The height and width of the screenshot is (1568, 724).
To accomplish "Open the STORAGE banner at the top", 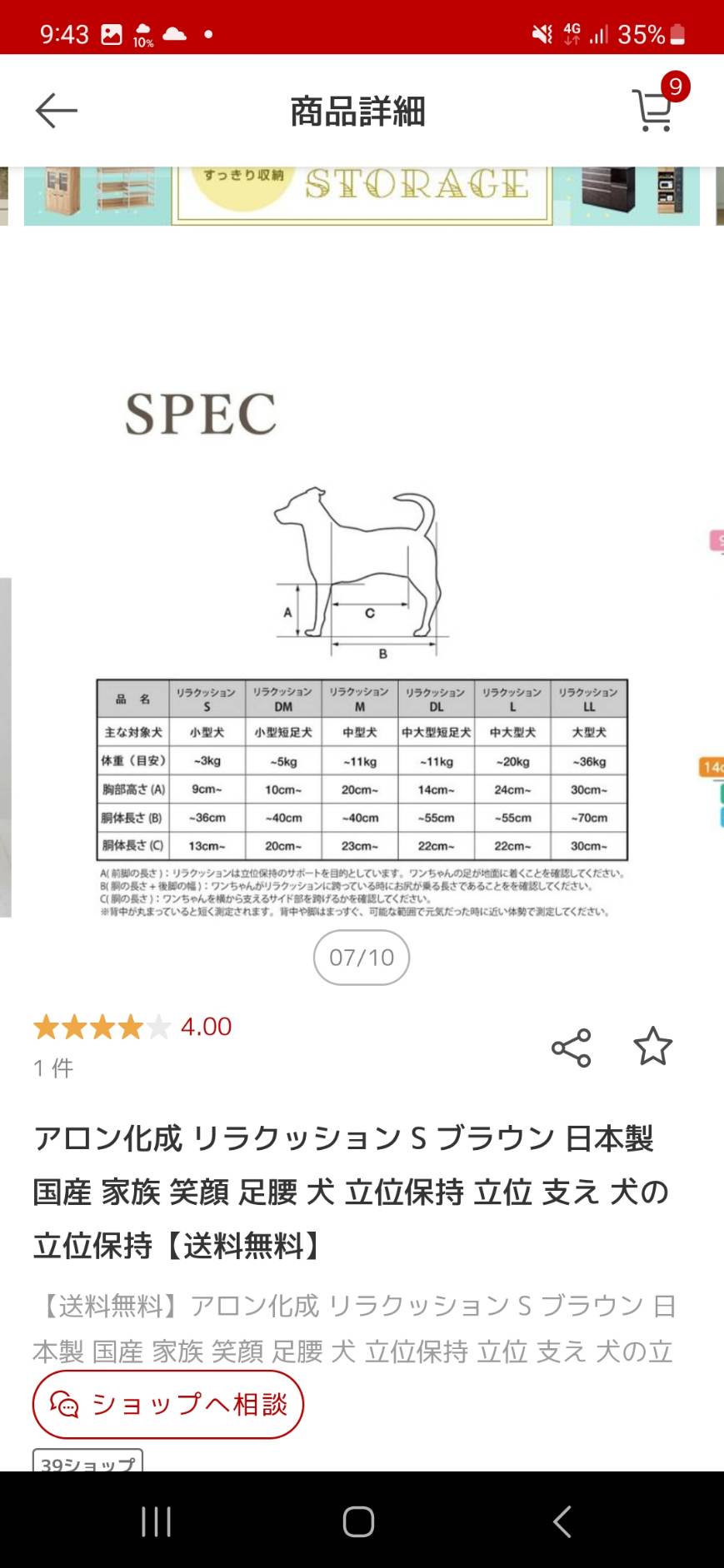I will click(362, 195).
